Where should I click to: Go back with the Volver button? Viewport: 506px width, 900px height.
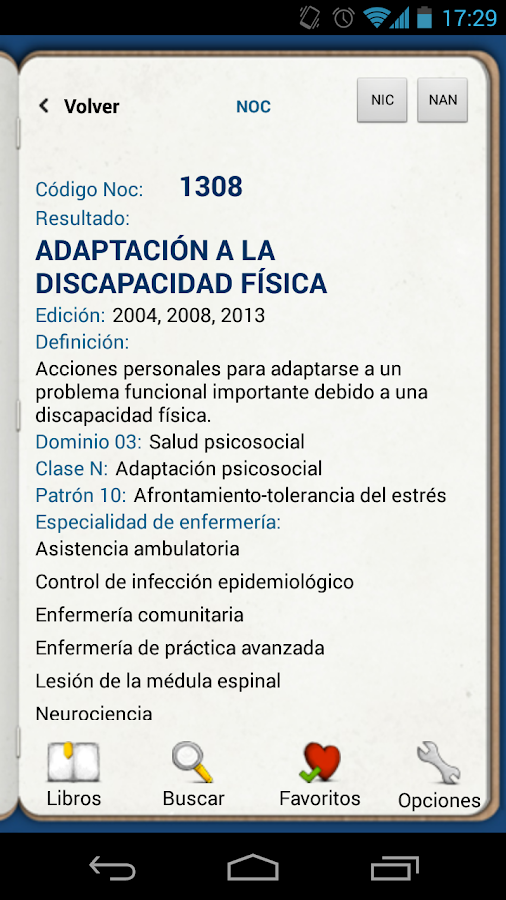coord(79,106)
